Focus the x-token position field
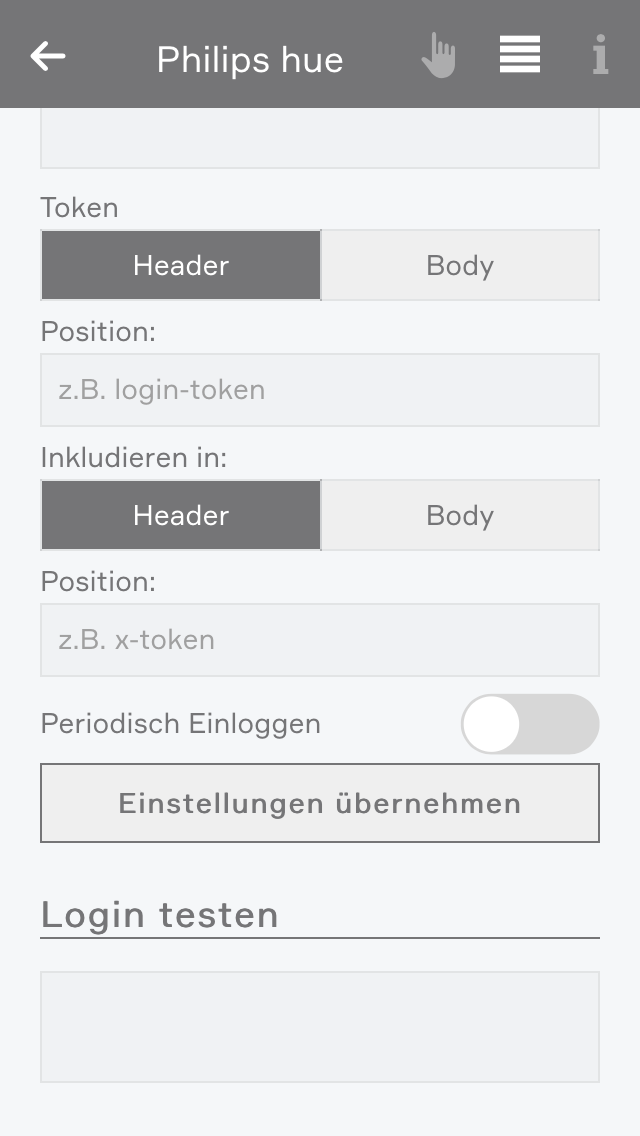The image size is (640, 1136). (320, 640)
